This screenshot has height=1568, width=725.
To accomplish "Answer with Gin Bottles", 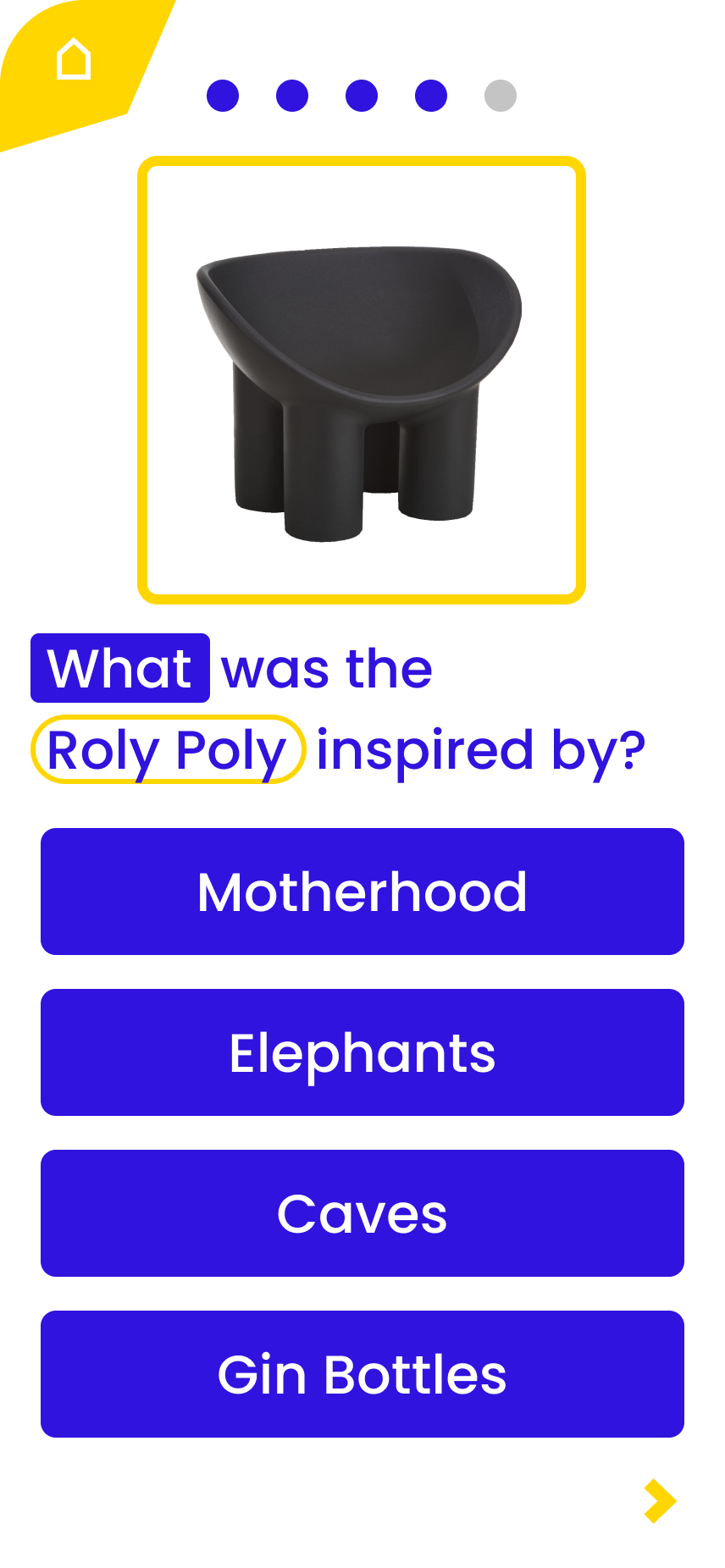I will pyautogui.click(x=362, y=1374).
